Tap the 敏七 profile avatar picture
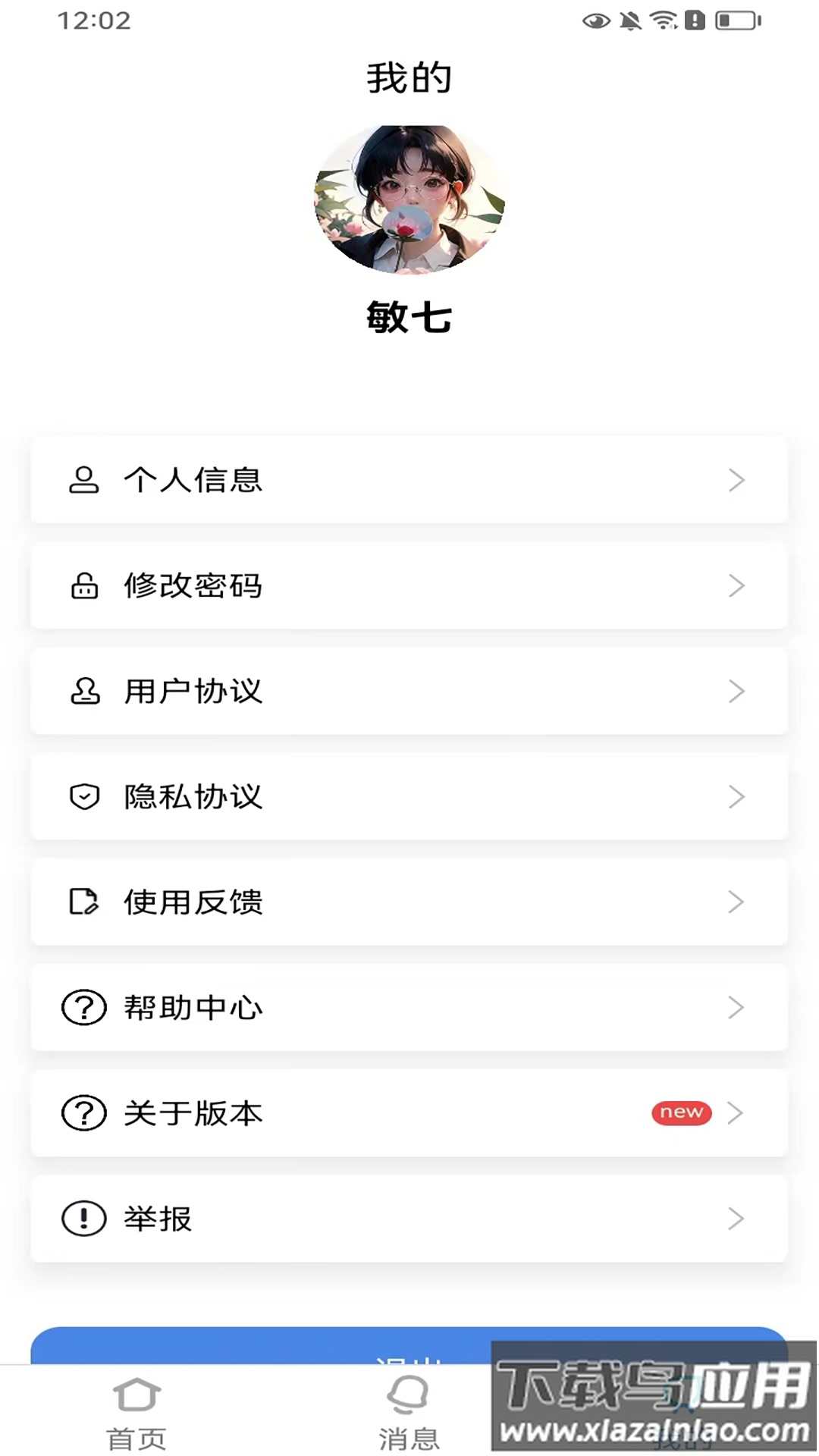This screenshot has width=819, height=1456. click(x=409, y=197)
